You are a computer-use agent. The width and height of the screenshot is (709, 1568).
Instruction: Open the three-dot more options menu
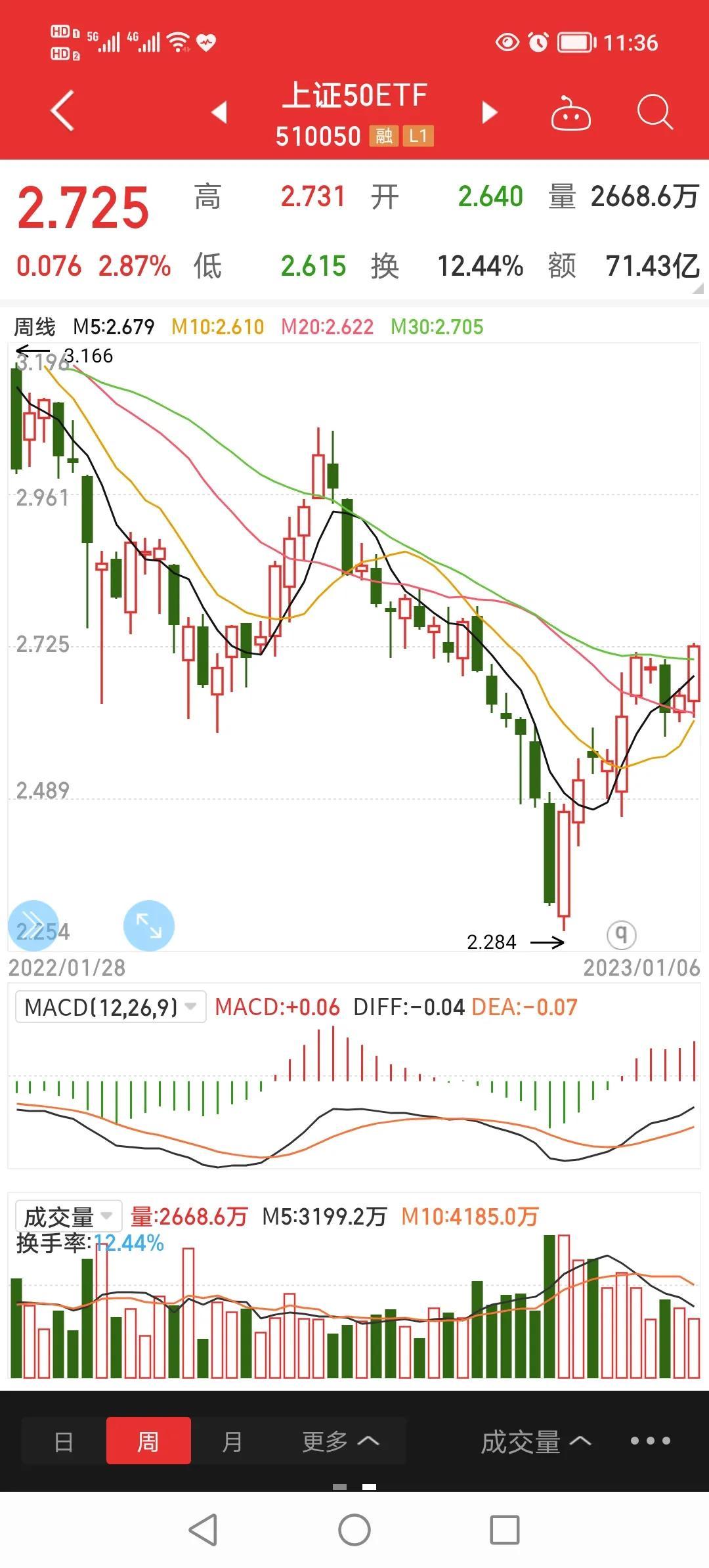(x=650, y=1441)
